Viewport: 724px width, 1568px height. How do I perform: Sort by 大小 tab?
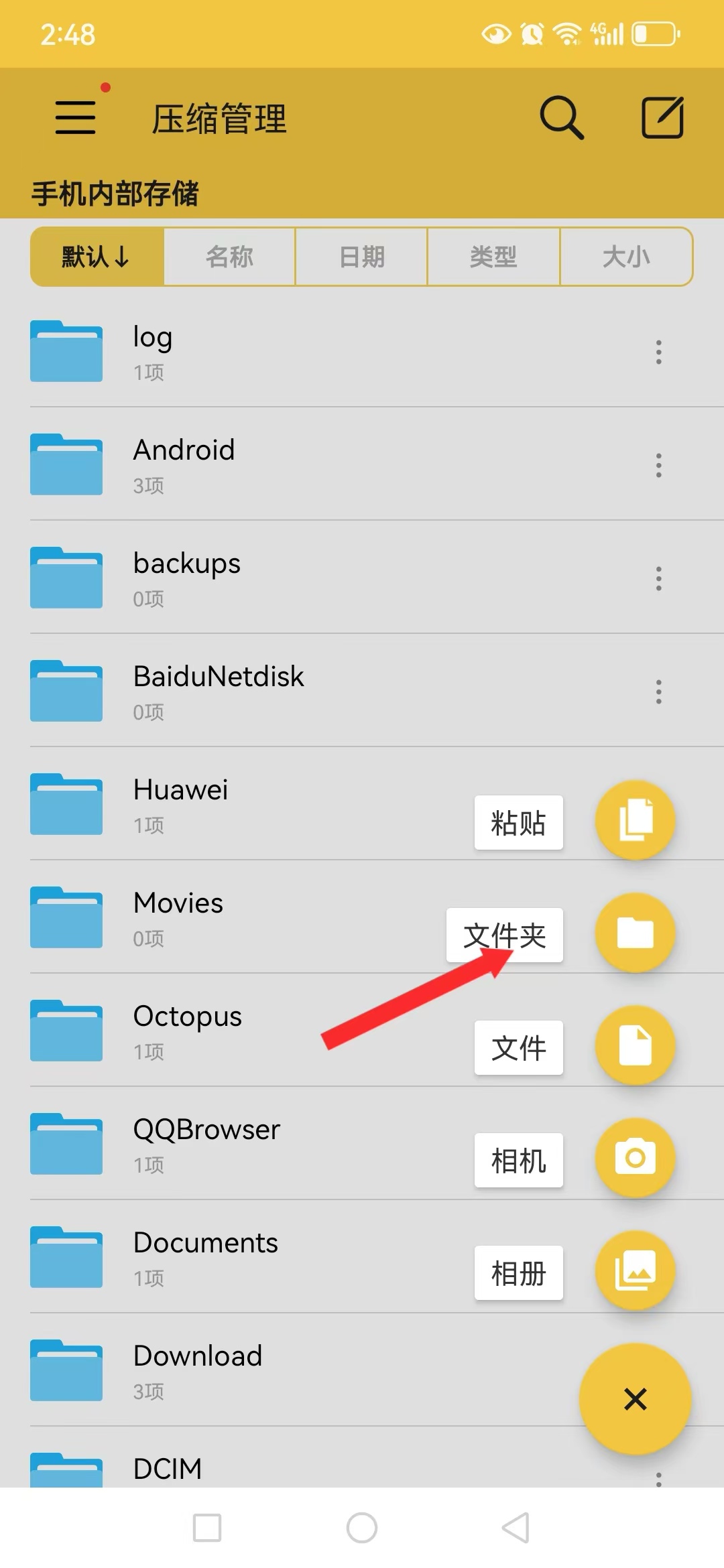(x=625, y=257)
